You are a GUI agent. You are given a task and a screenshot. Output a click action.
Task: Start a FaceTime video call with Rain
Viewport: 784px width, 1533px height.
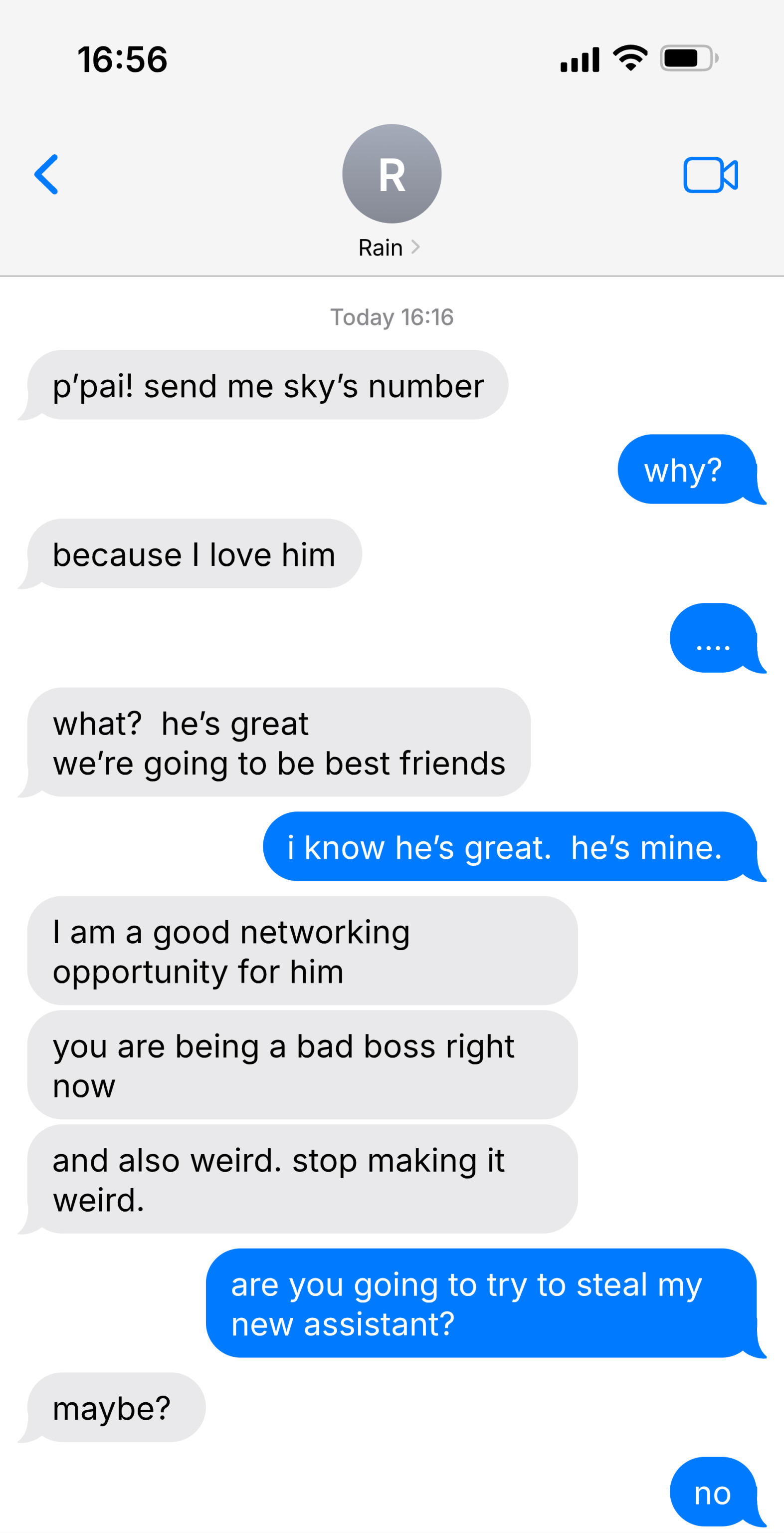click(710, 175)
